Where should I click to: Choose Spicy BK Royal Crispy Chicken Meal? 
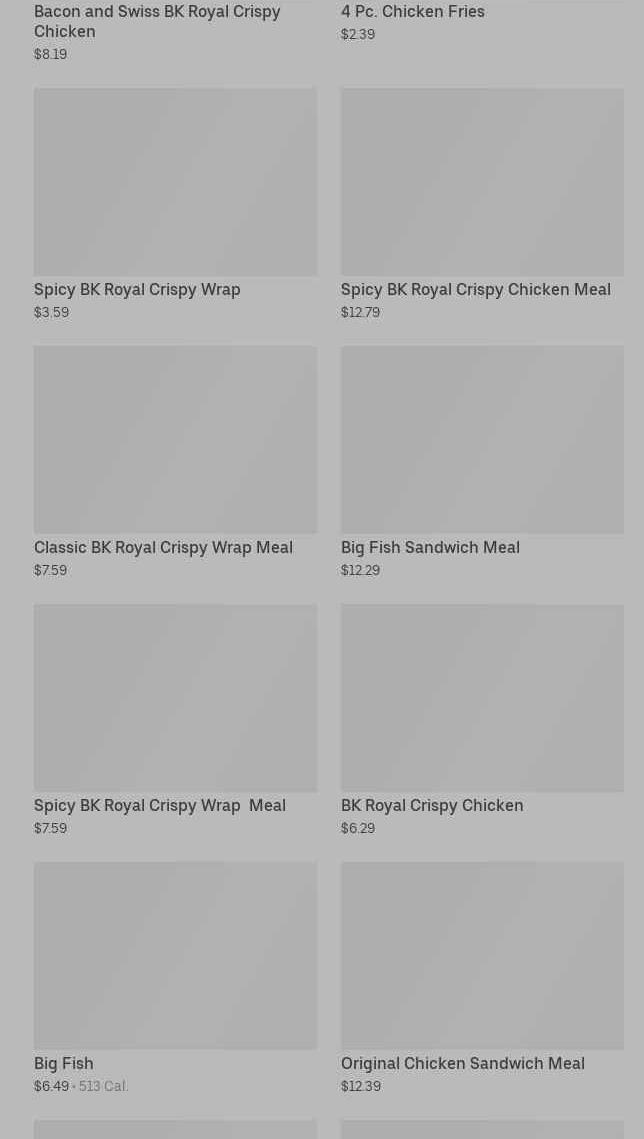coord(482,183)
